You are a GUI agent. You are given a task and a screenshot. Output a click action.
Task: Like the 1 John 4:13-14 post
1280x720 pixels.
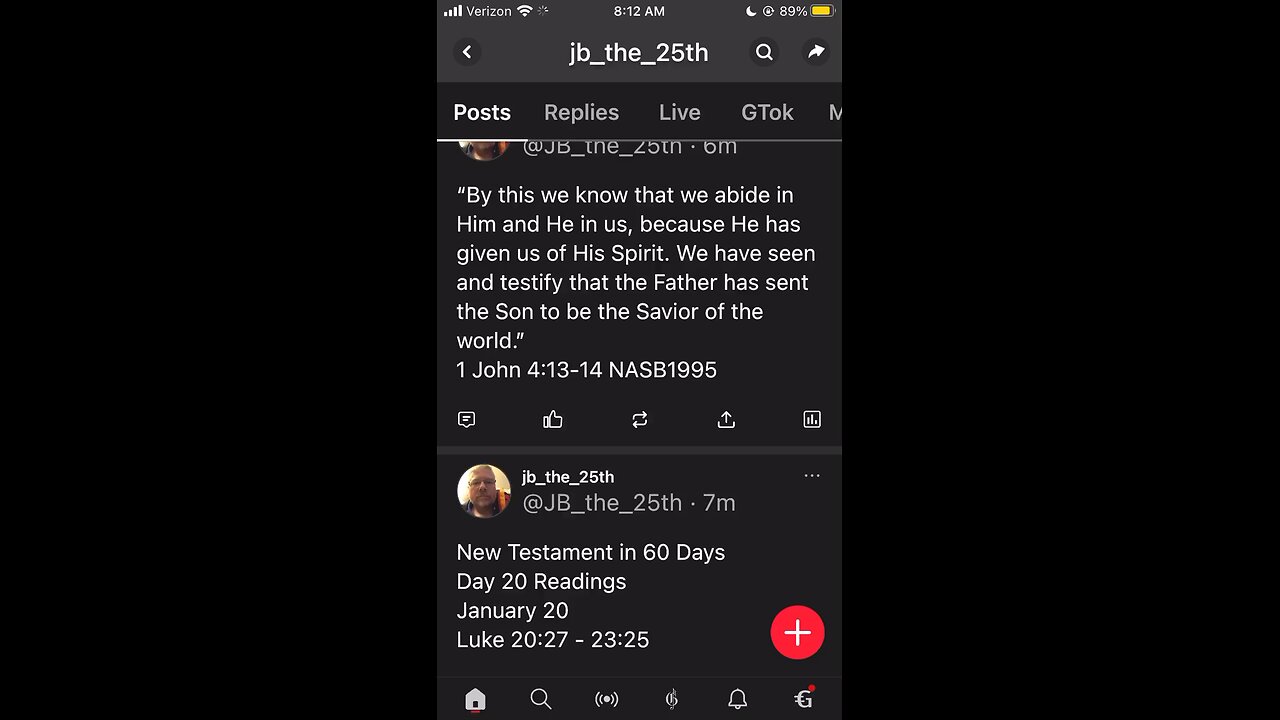(553, 420)
